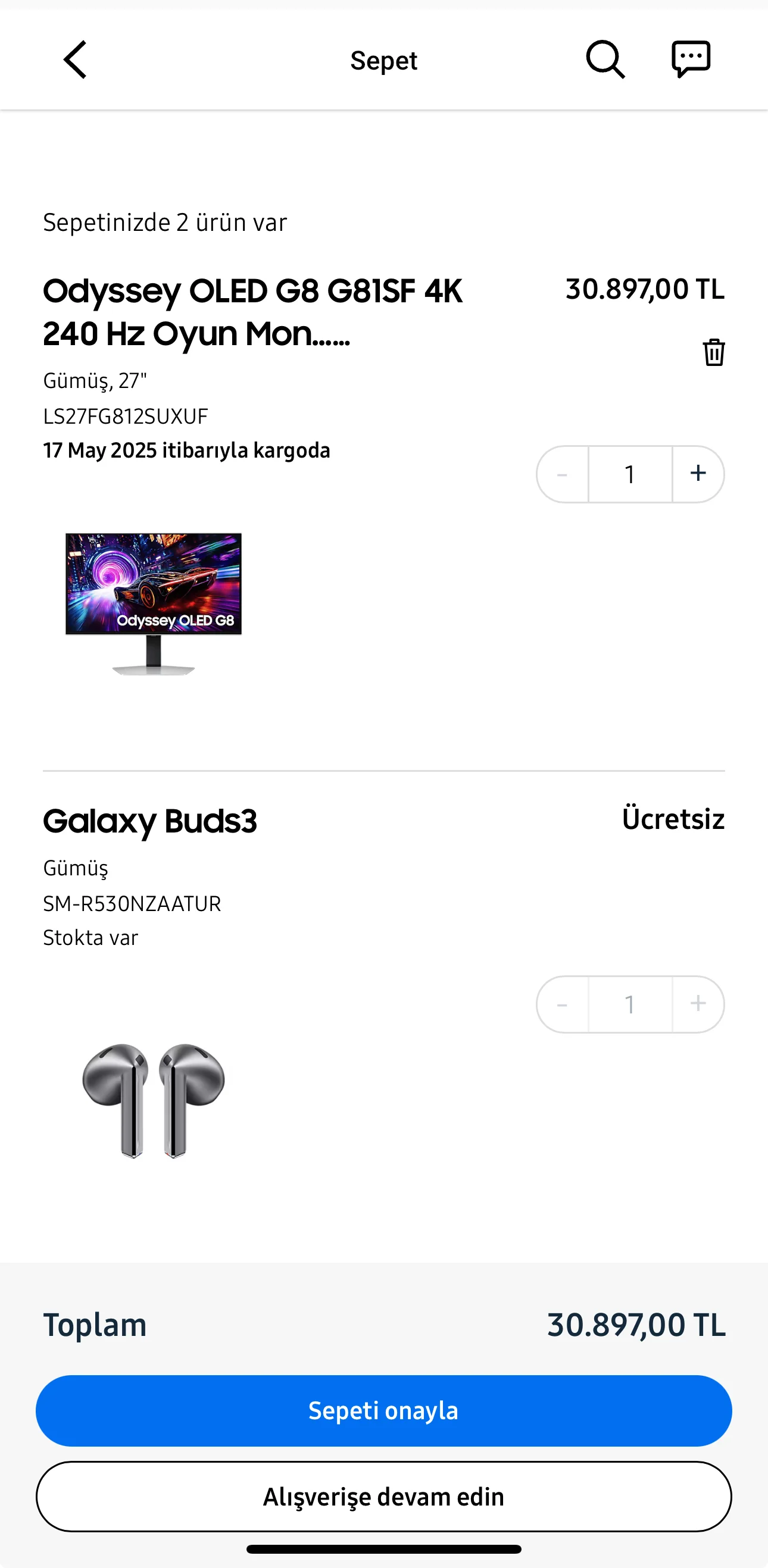Open the Galaxy Buds3 product image
768x1568 pixels.
pos(154,1099)
